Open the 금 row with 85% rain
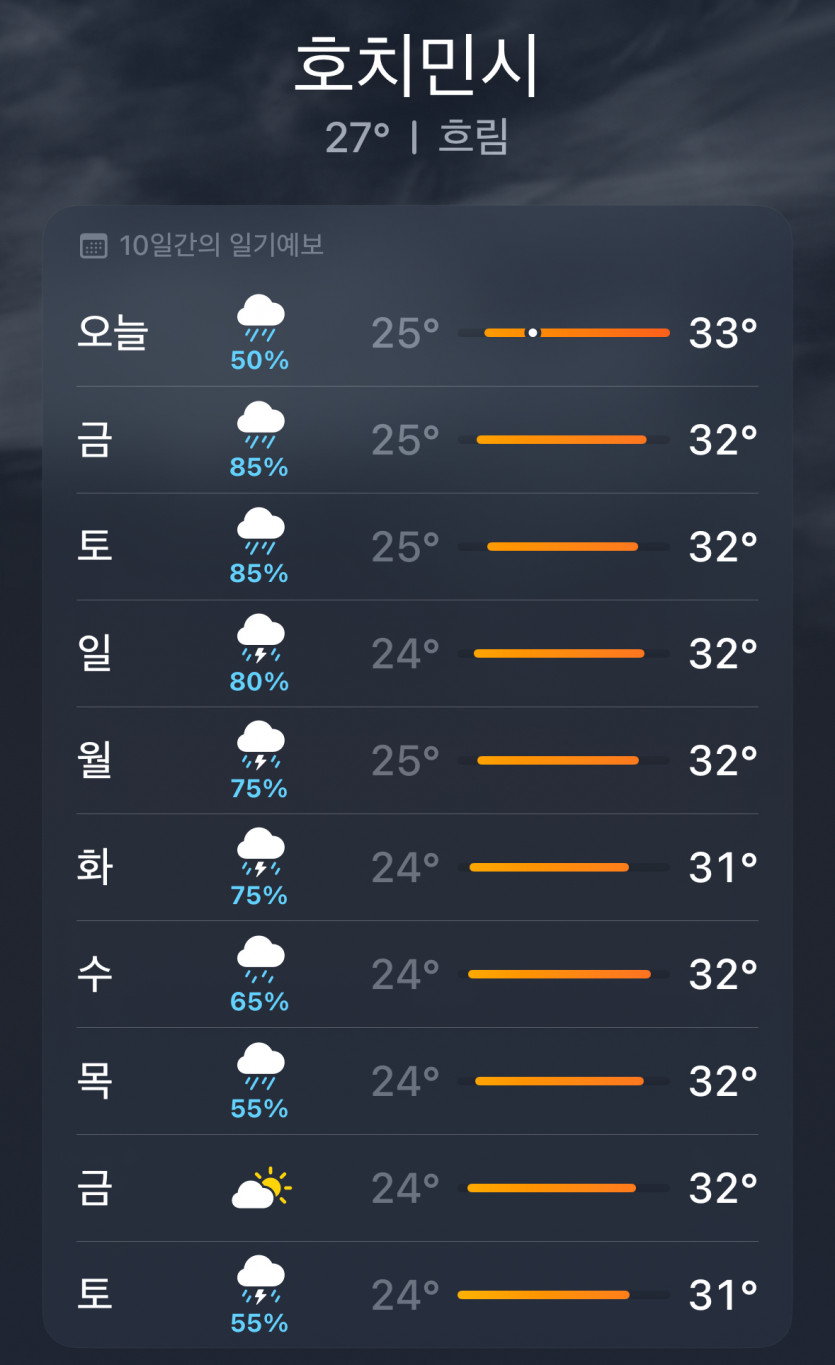Screen dimensions: 835x1365 (x=417, y=440)
